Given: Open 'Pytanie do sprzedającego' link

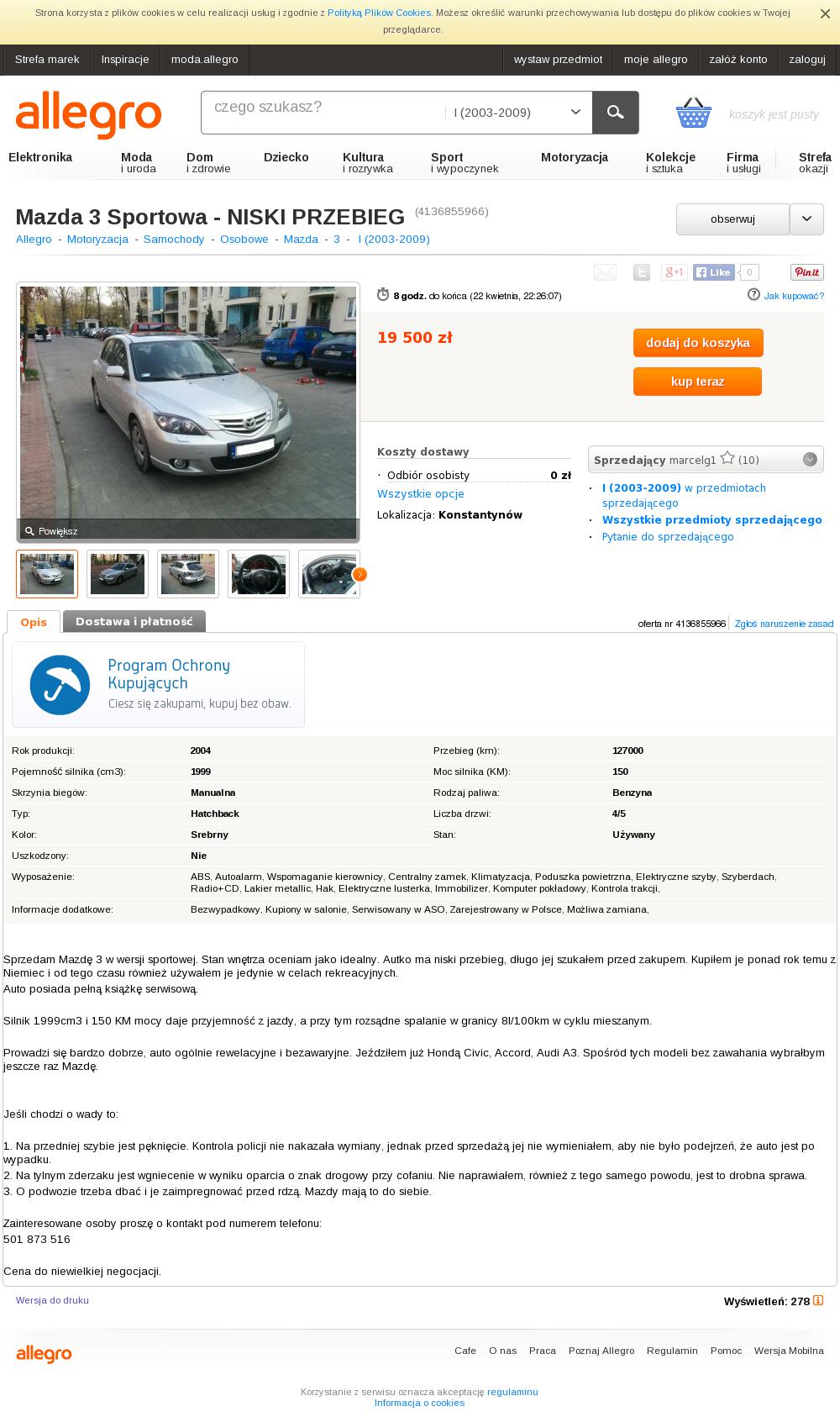Looking at the screenshot, I should pos(668,537).
